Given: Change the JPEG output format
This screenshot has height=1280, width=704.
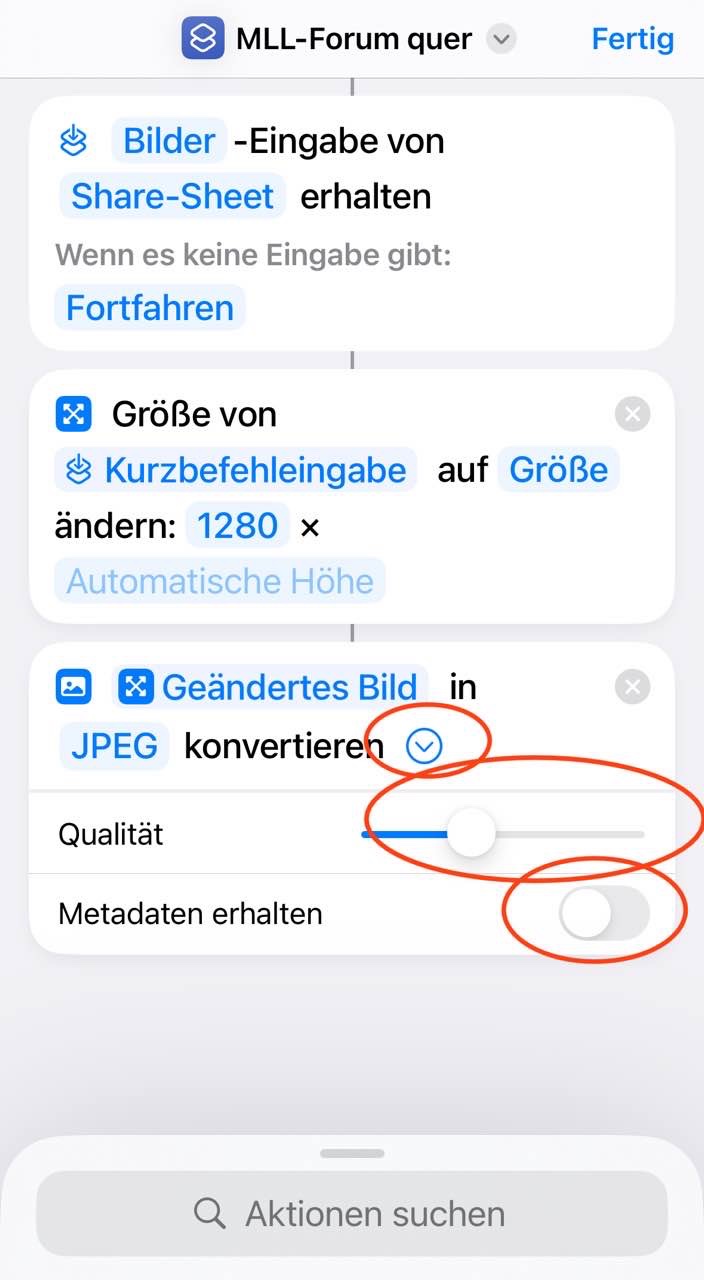Looking at the screenshot, I should [114, 746].
